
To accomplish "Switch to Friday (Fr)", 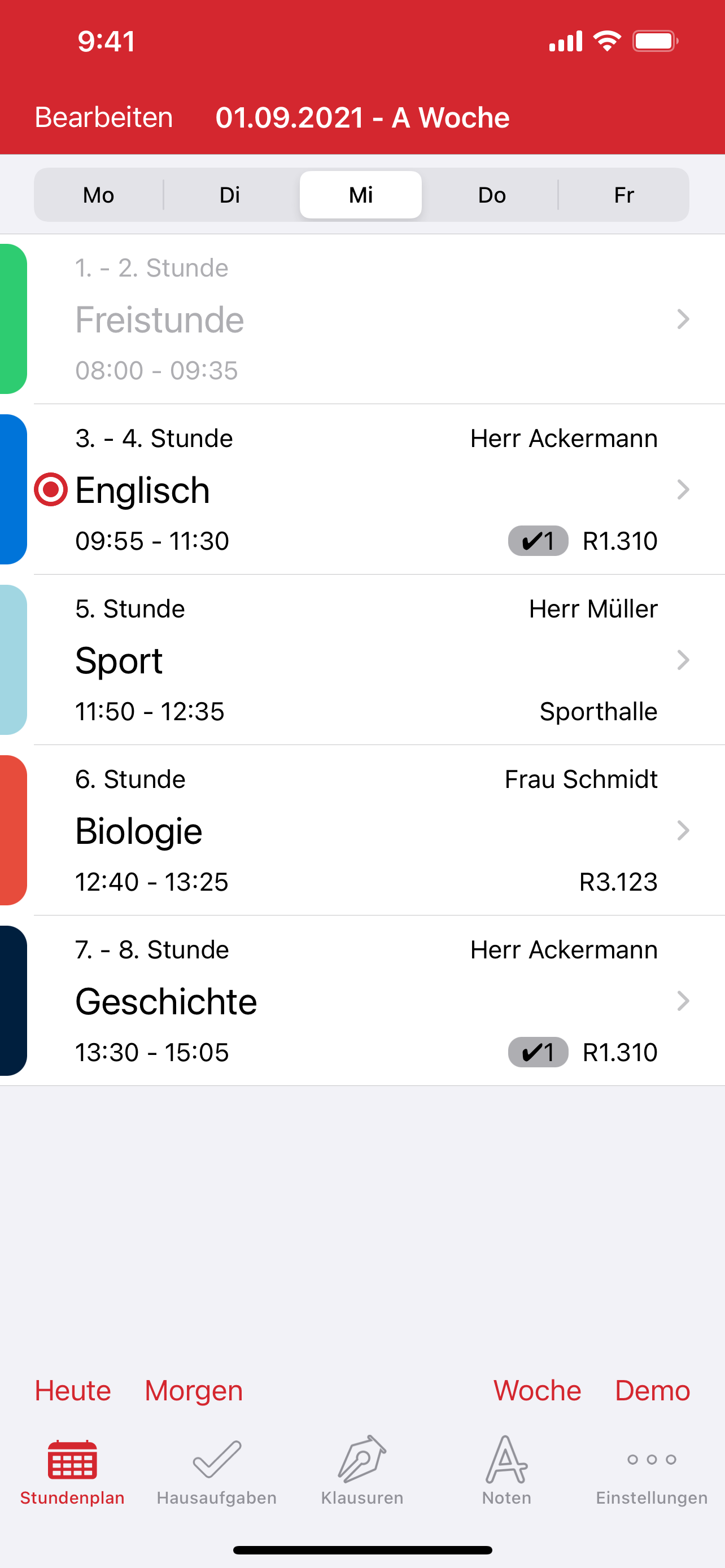I will coord(623,195).
